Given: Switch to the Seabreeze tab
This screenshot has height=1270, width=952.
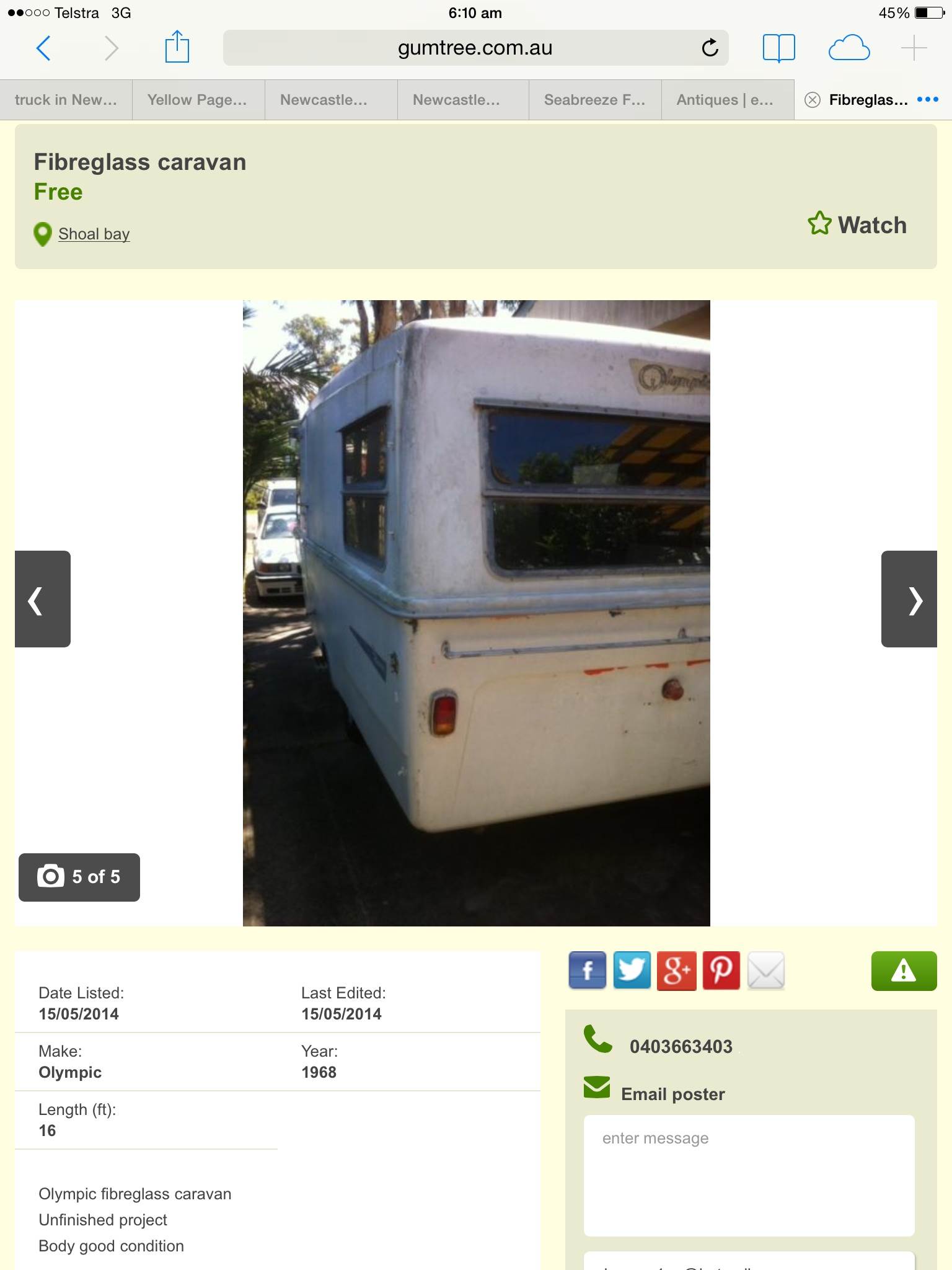Looking at the screenshot, I should 594,100.
